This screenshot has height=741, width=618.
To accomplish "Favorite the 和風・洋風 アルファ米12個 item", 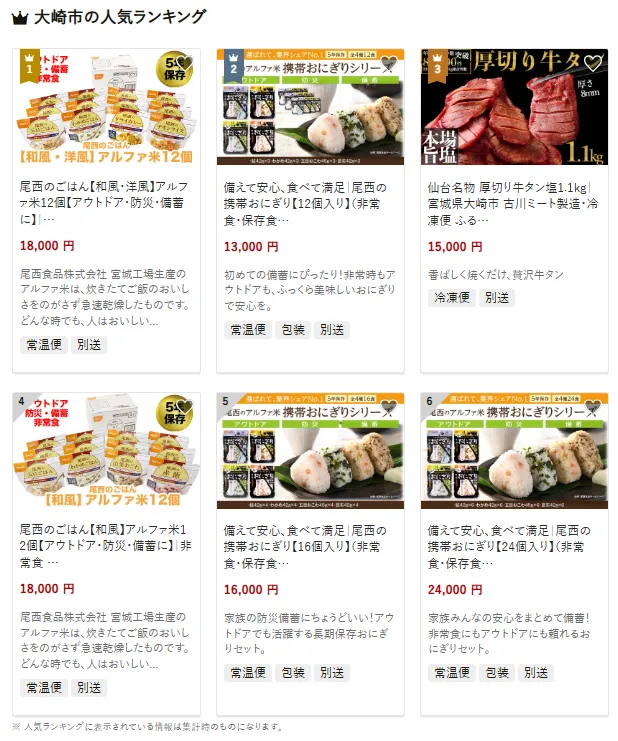I will coord(186,64).
